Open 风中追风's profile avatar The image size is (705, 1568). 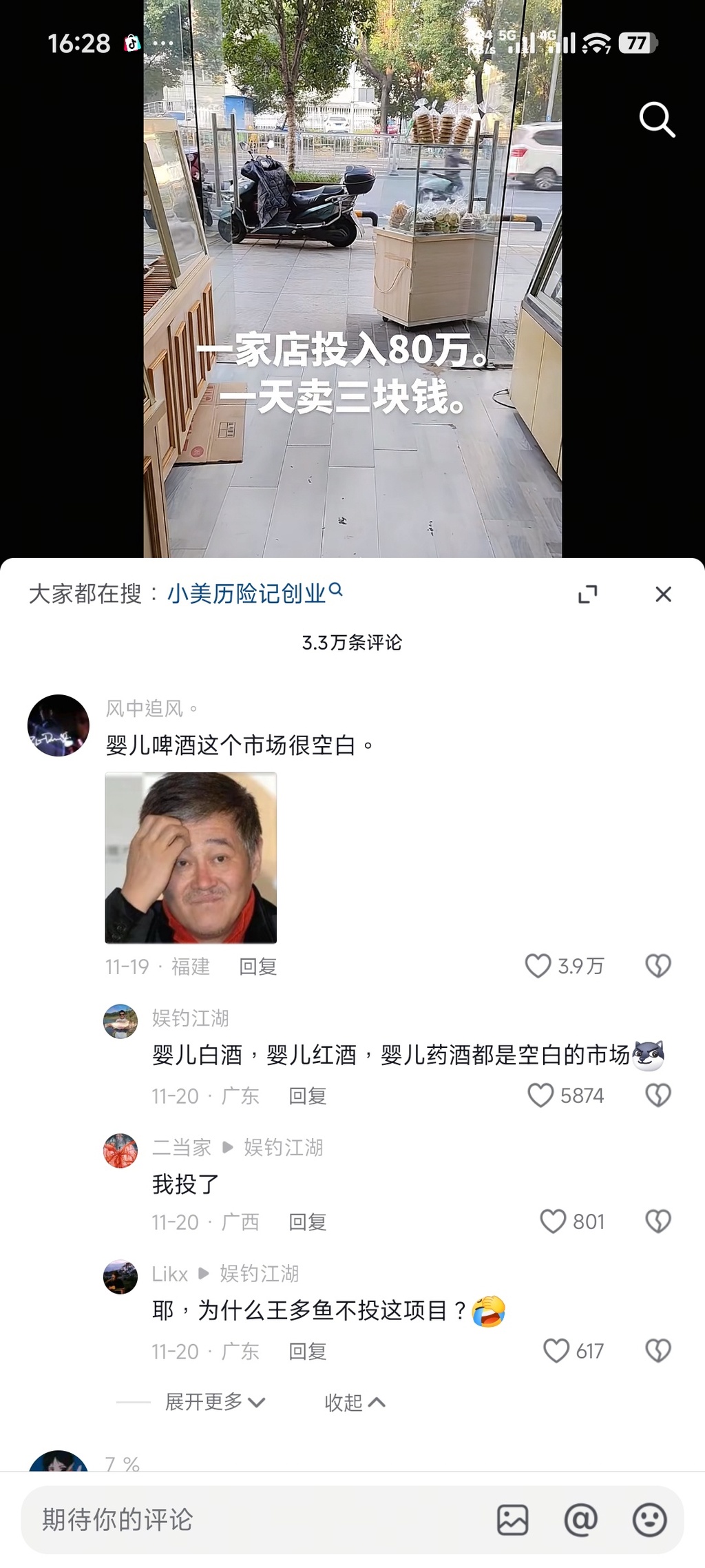[x=59, y=725]
